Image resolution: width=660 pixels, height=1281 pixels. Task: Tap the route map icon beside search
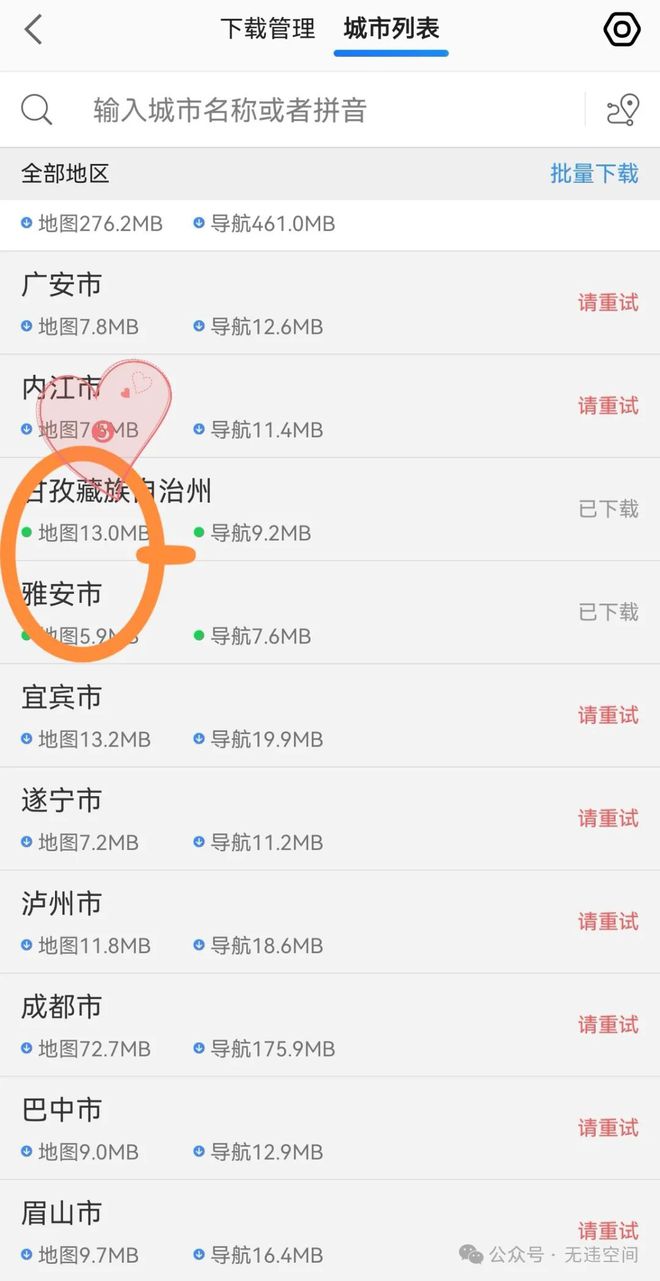tap(622, 110)
